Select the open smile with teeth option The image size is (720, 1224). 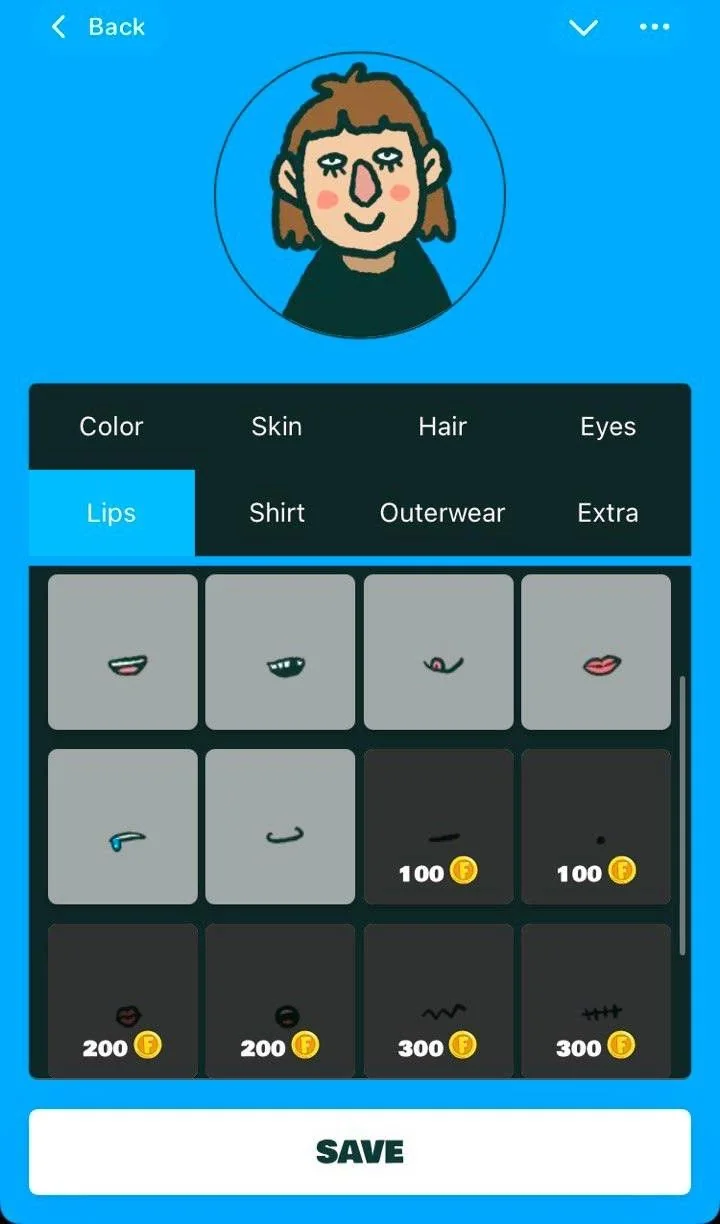123,652
